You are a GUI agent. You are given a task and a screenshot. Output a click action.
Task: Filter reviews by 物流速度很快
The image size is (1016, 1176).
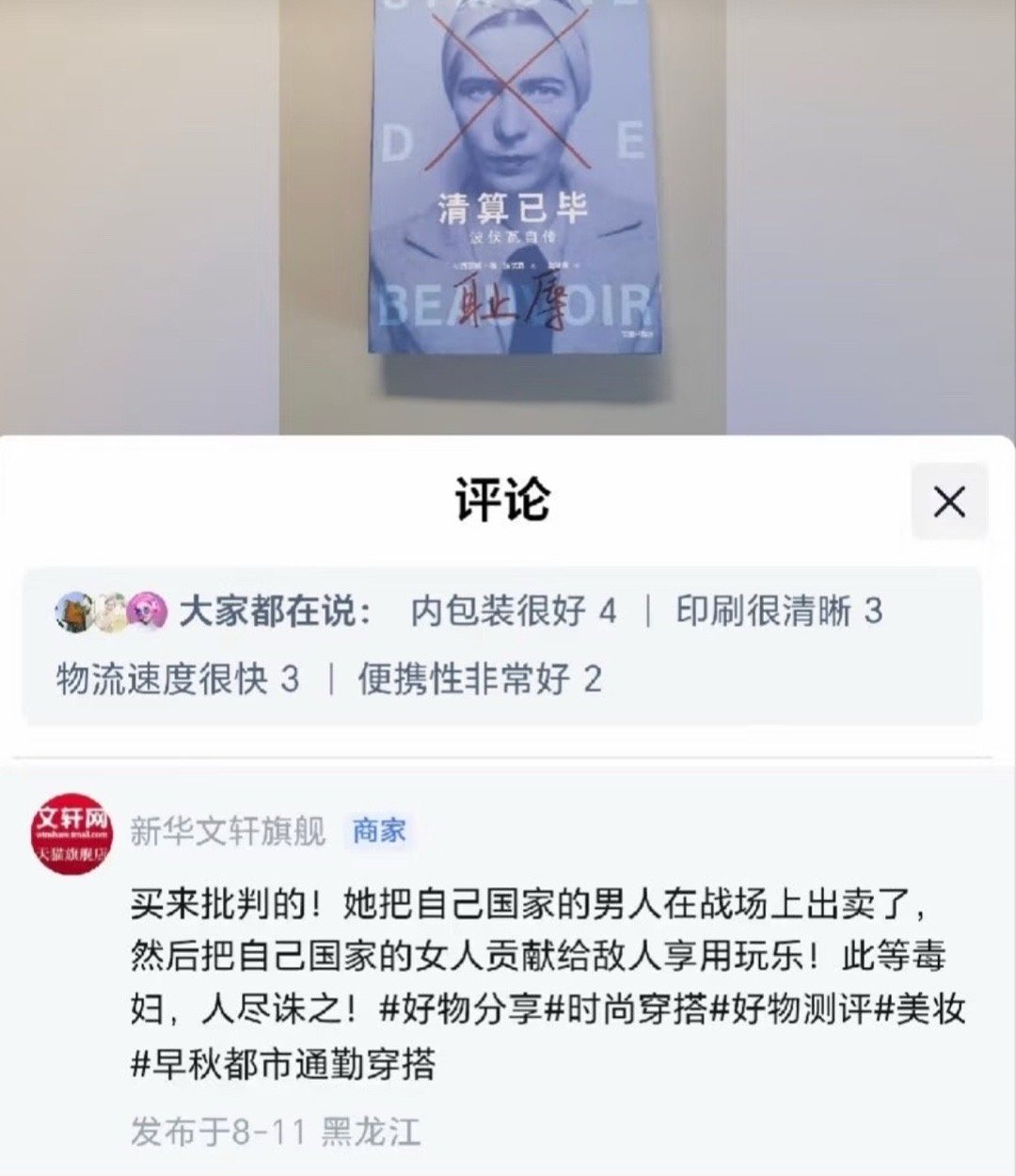click(178, 678)
